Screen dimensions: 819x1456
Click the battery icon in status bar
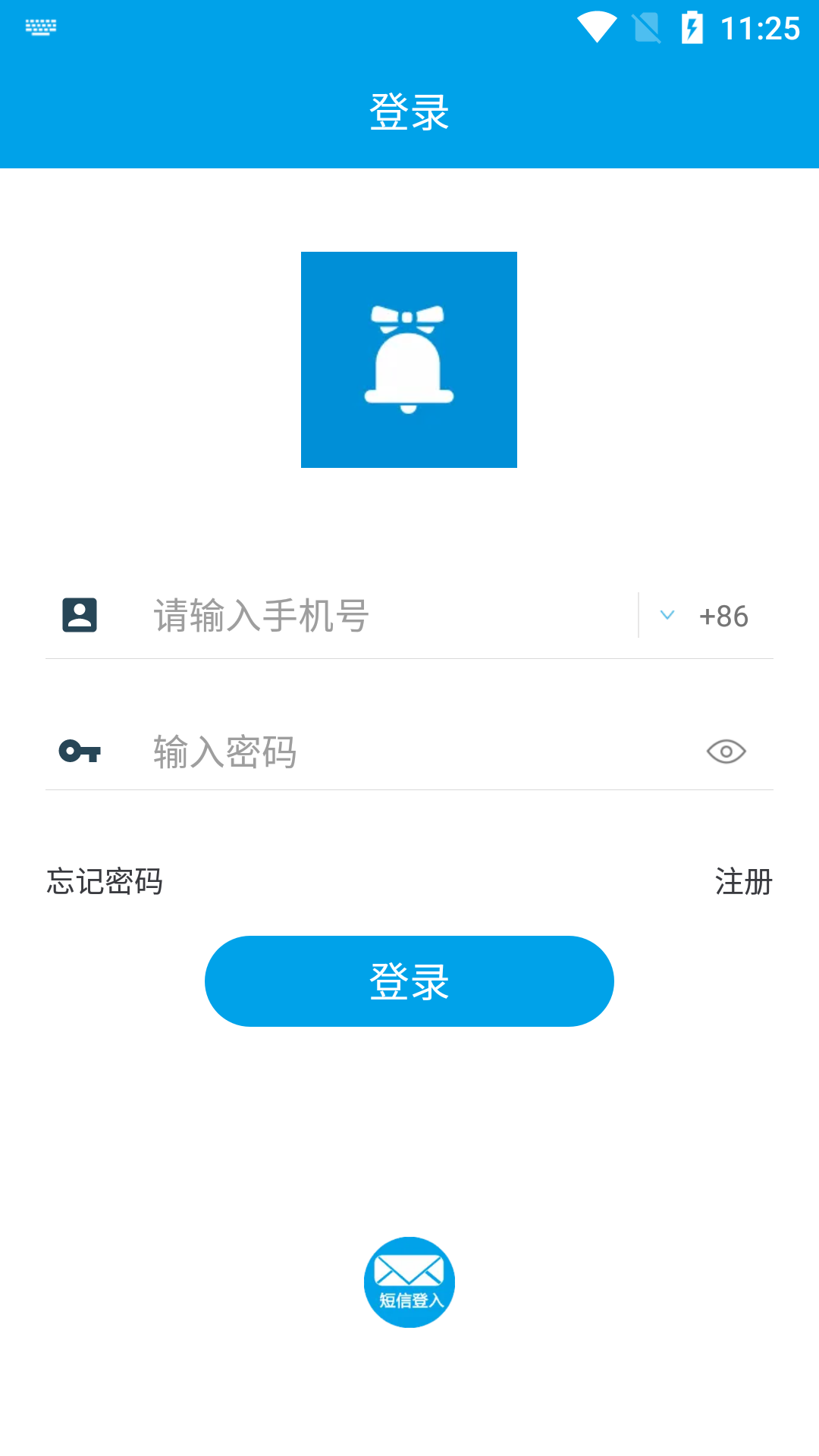692,26
